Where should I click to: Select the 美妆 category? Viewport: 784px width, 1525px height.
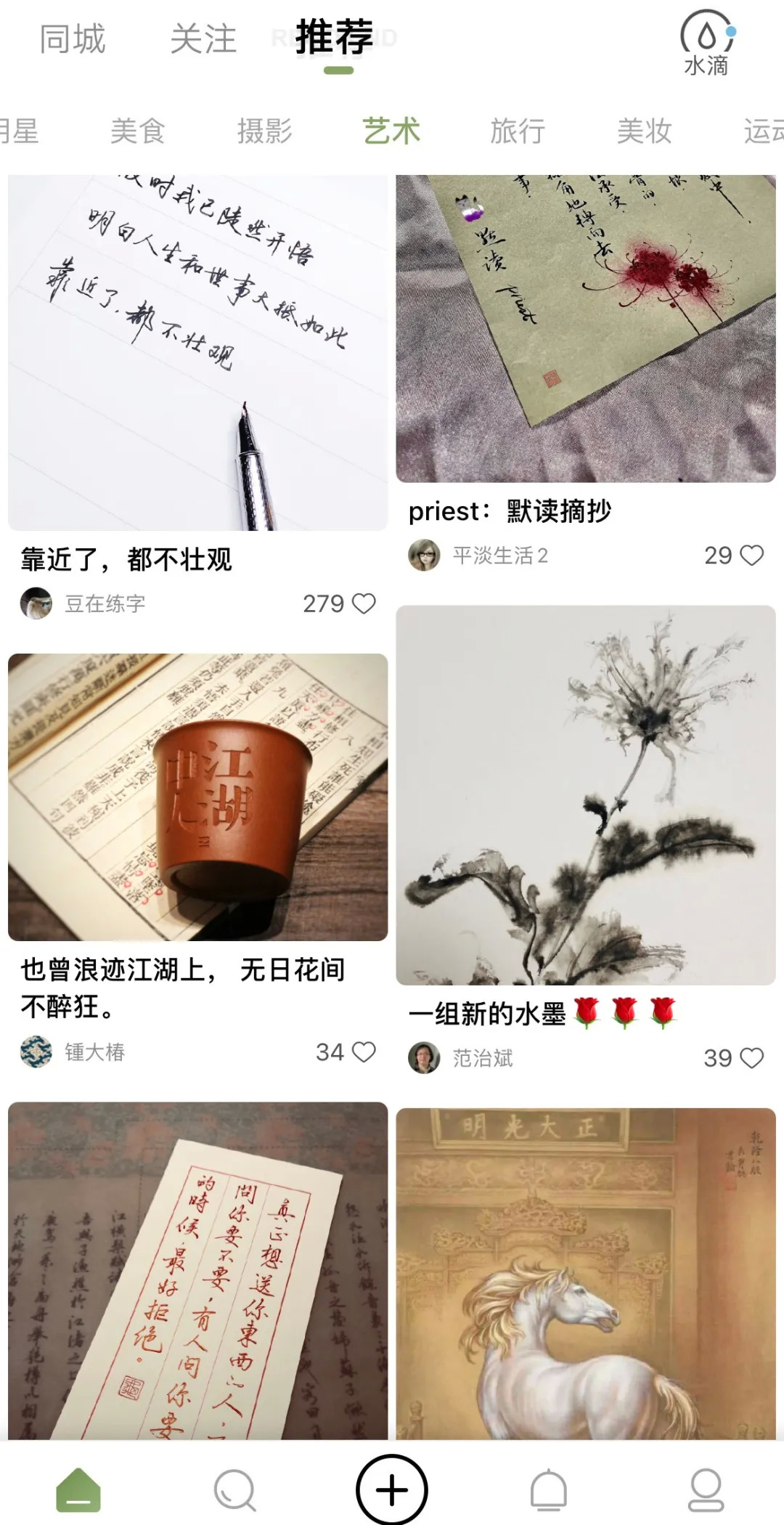(x=644, y=131)
